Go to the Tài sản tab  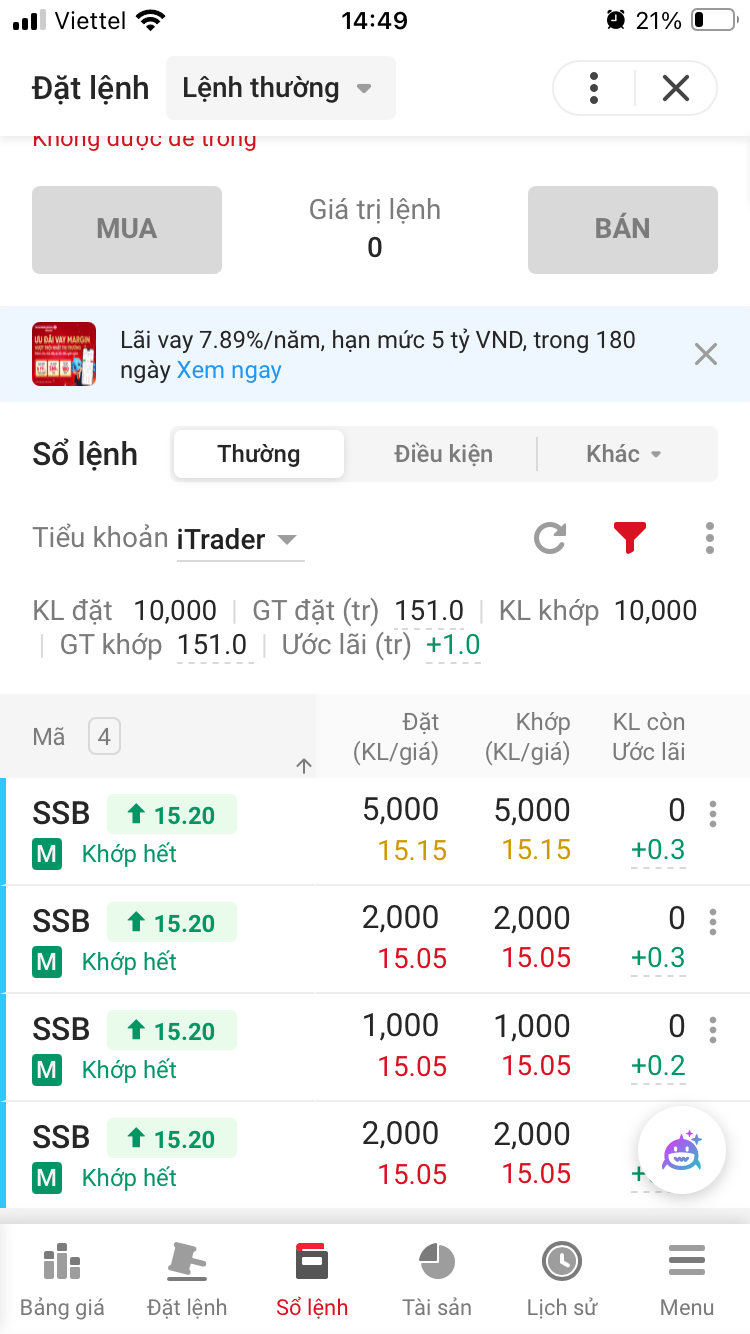(x=437, y=1279)
